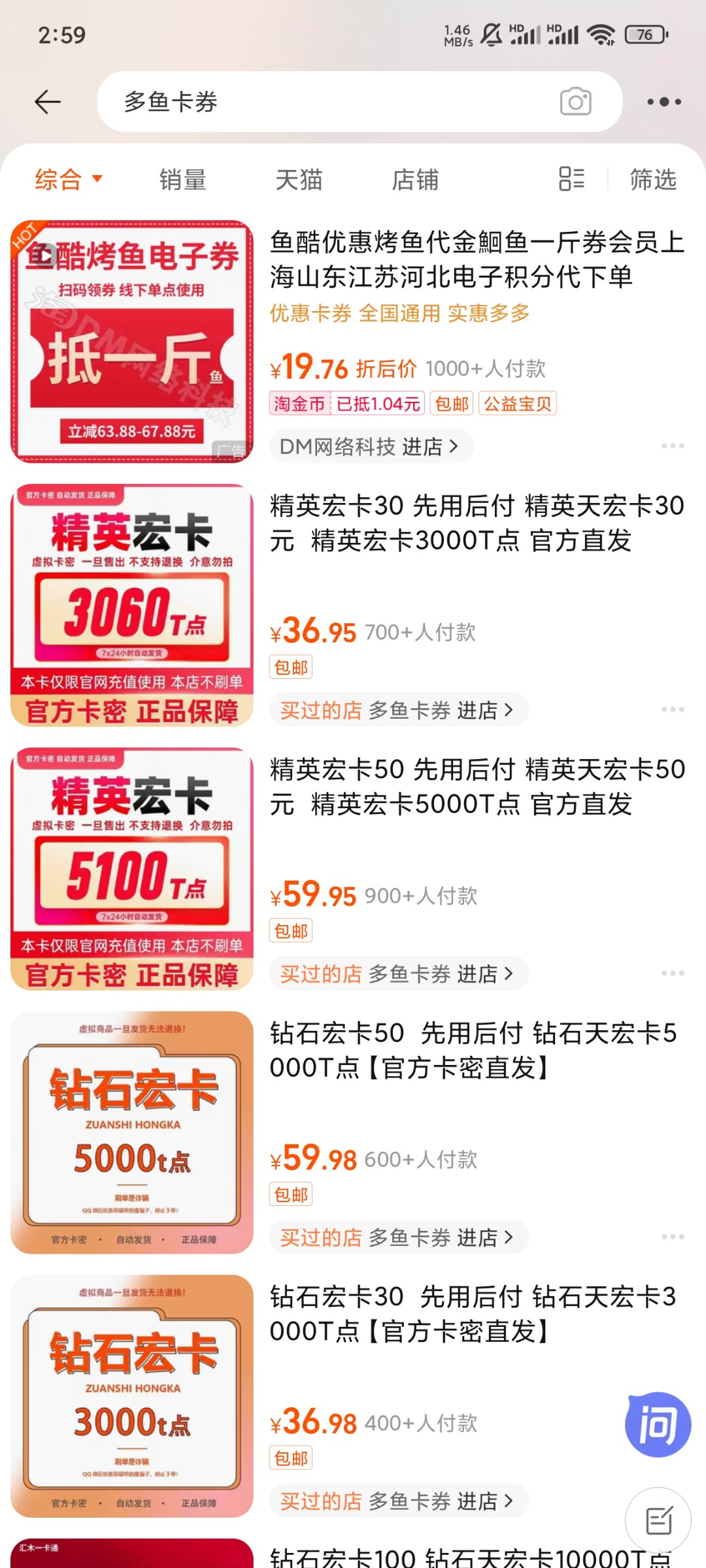Switch to the 店铺 tab
This screenshot has width=706, height=1568.
coord(416,179)
